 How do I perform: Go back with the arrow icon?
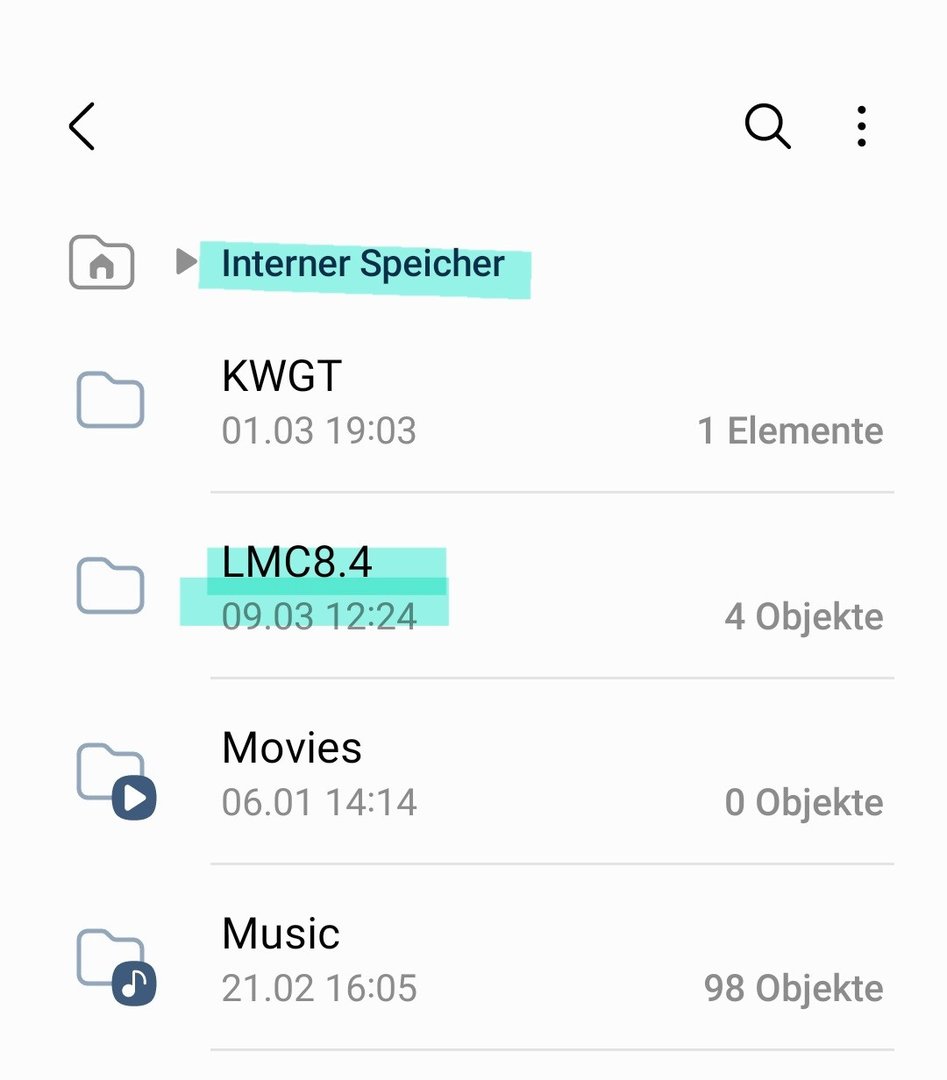point(82,127)
